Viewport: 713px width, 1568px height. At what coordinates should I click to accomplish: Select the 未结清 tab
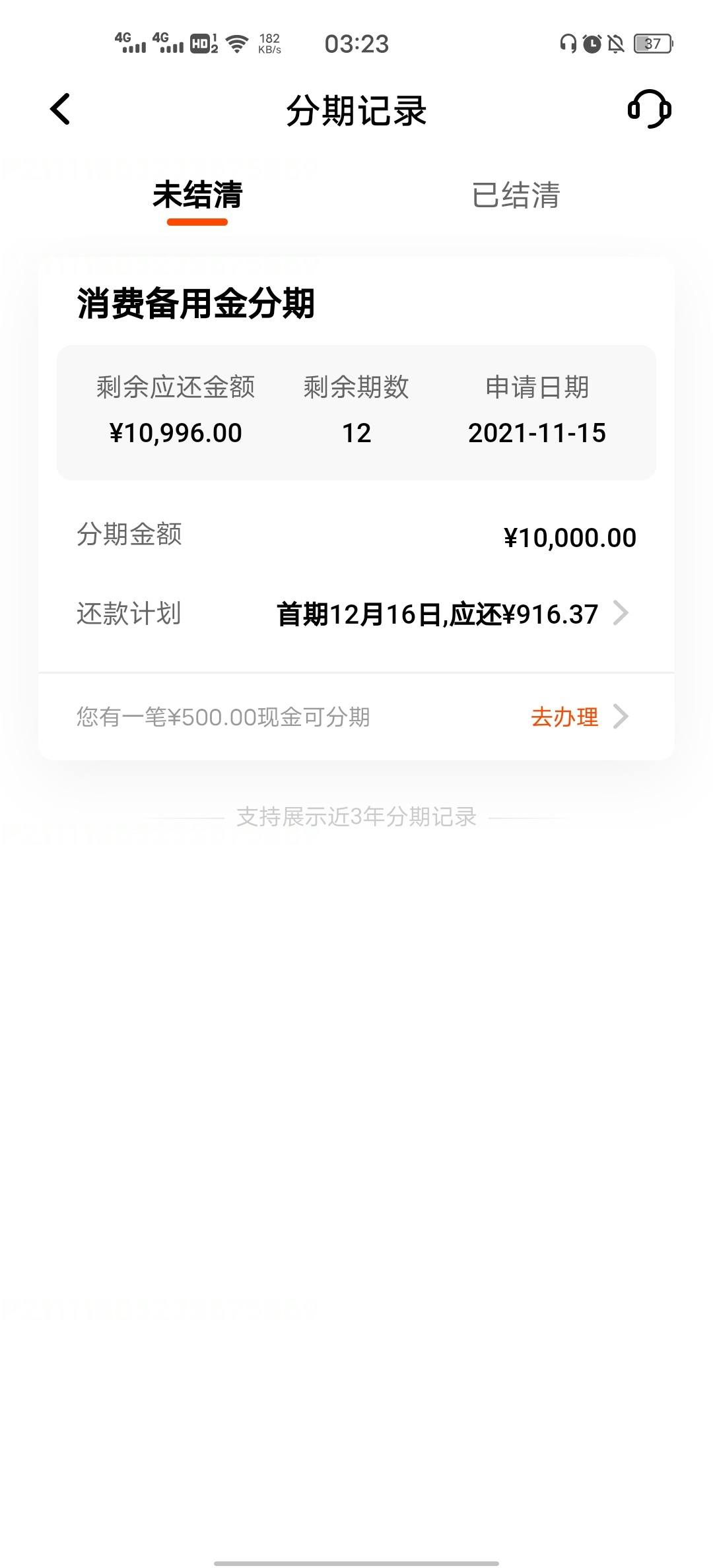[x=197, y=195]
